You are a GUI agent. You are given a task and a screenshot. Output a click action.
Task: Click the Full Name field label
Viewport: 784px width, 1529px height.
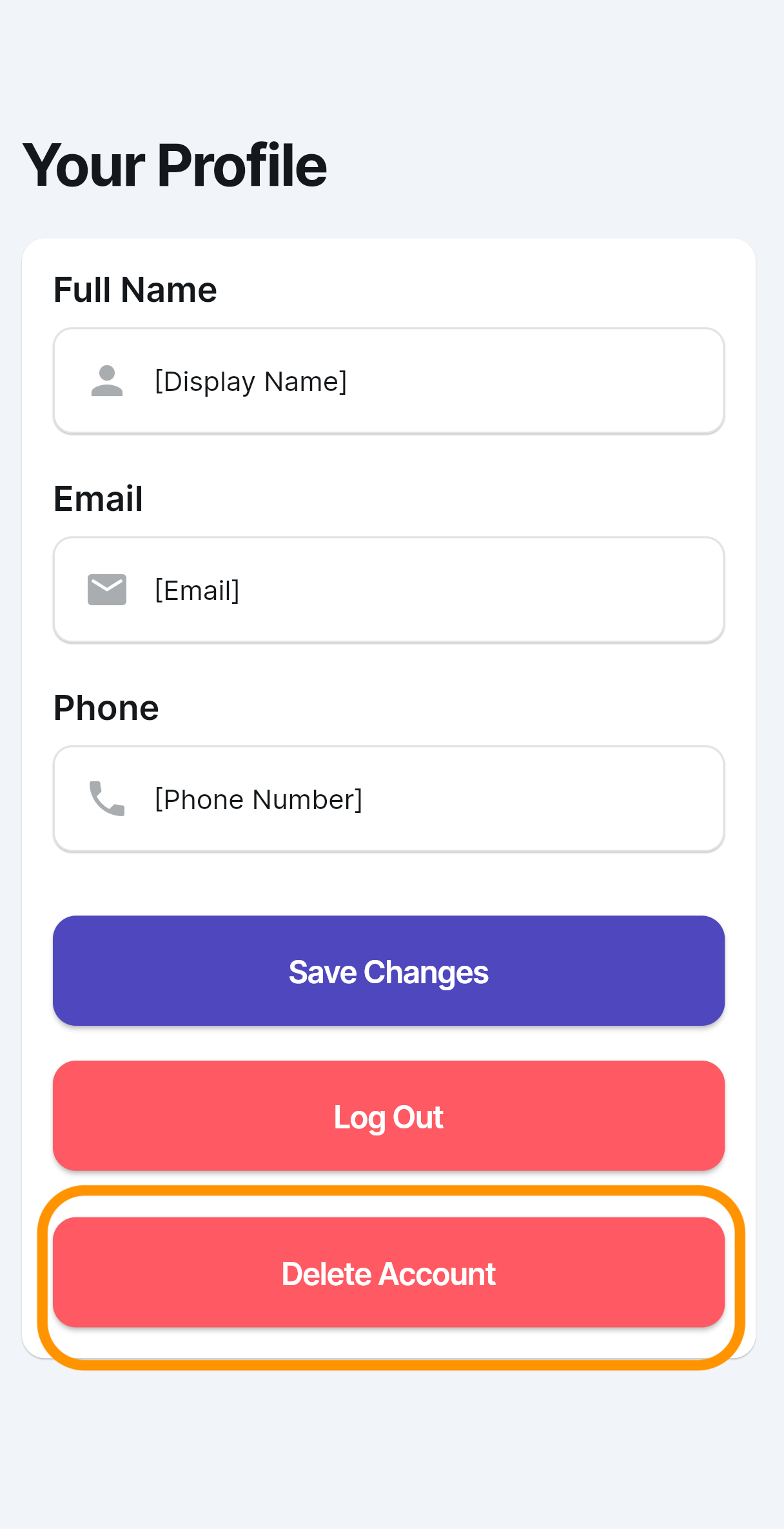pyautogui.click(x=135, y=290)
